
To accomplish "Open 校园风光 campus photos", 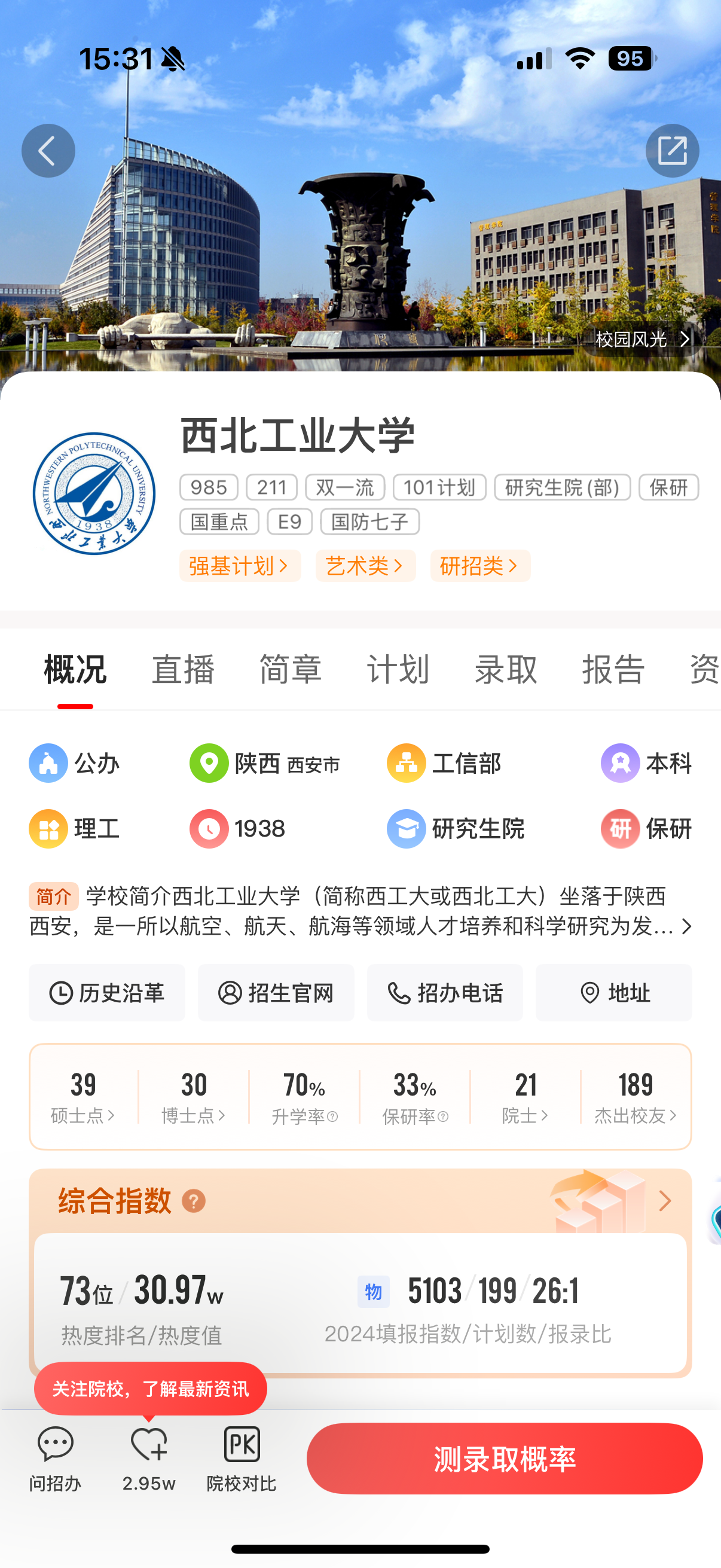I will click(642, 339).
